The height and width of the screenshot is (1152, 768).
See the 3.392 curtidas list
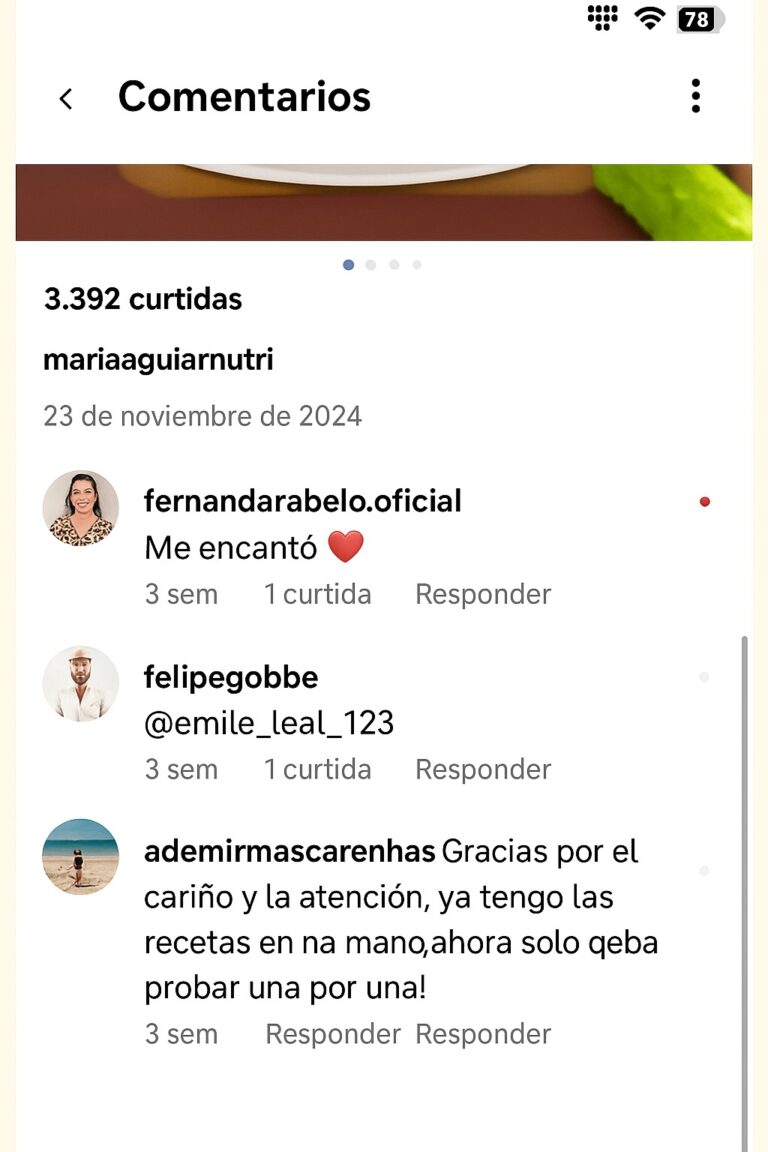coord(143,299)
